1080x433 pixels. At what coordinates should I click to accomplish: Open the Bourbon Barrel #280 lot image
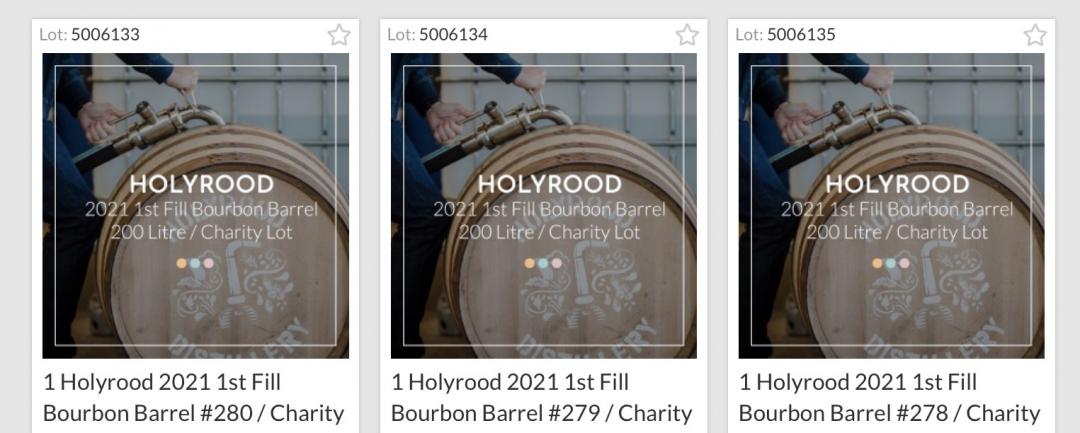(x=196, y=205)
